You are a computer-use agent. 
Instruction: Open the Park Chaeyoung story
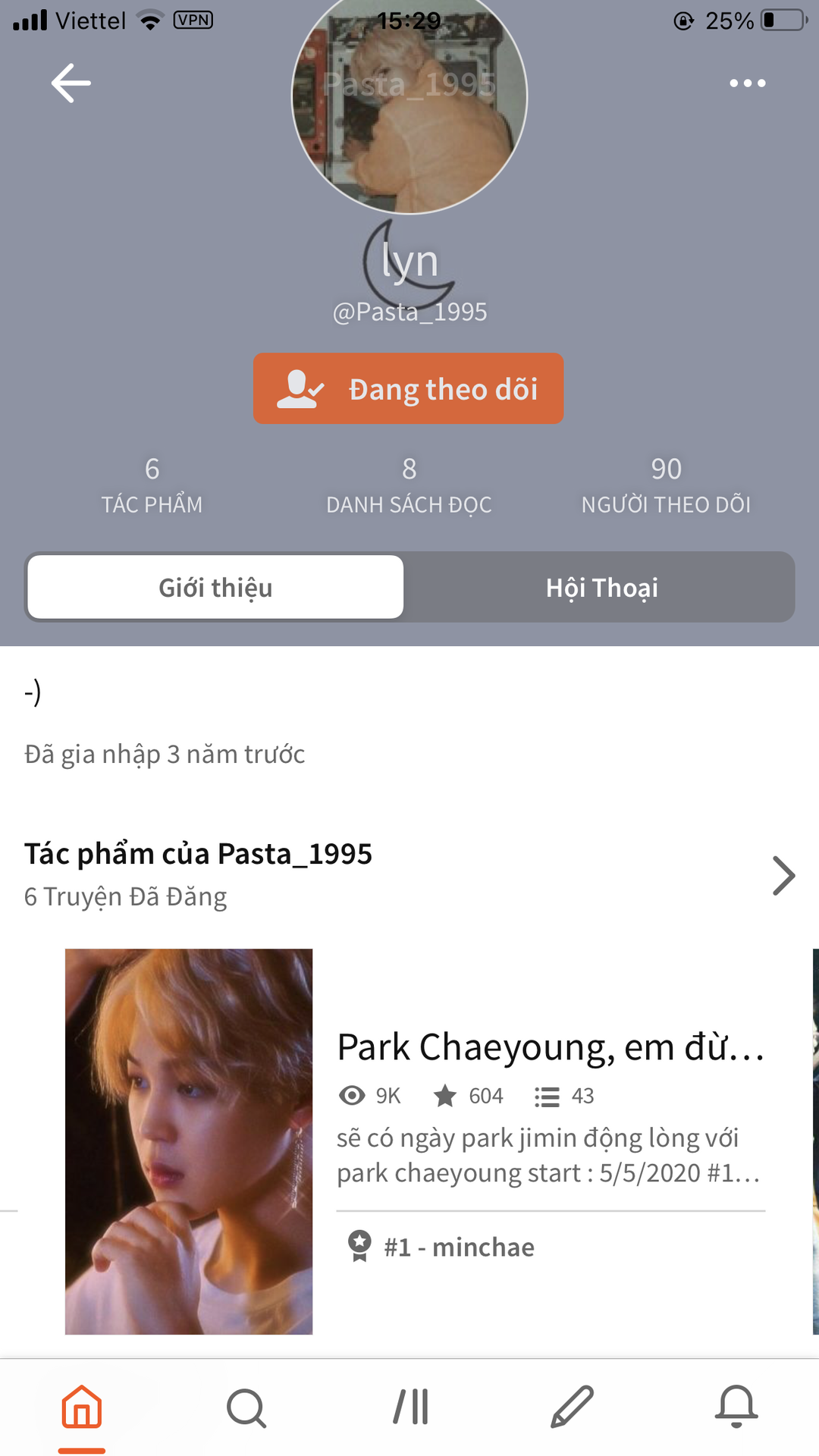pyautogui.click(x=550, y=1047)
